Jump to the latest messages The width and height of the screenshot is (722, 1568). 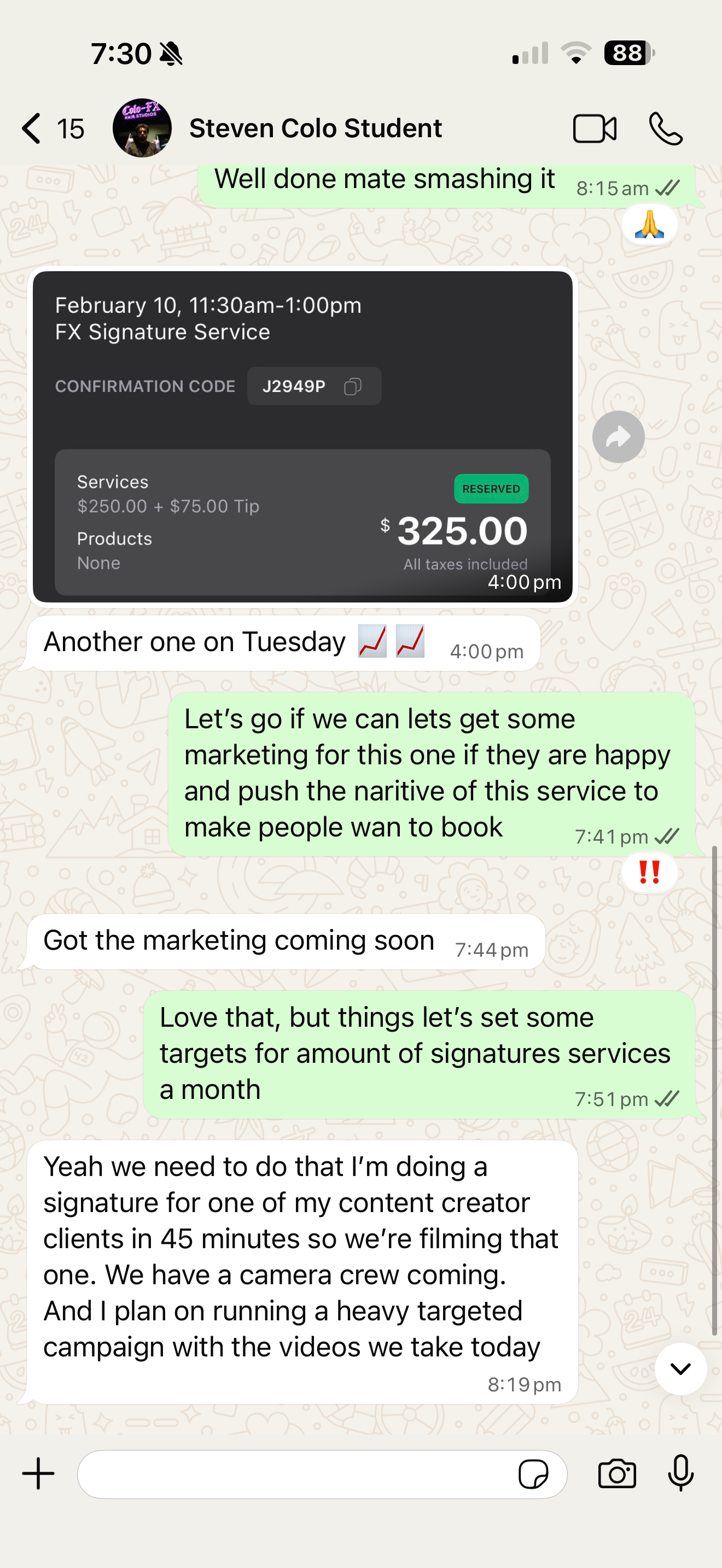pos(680,1369)
